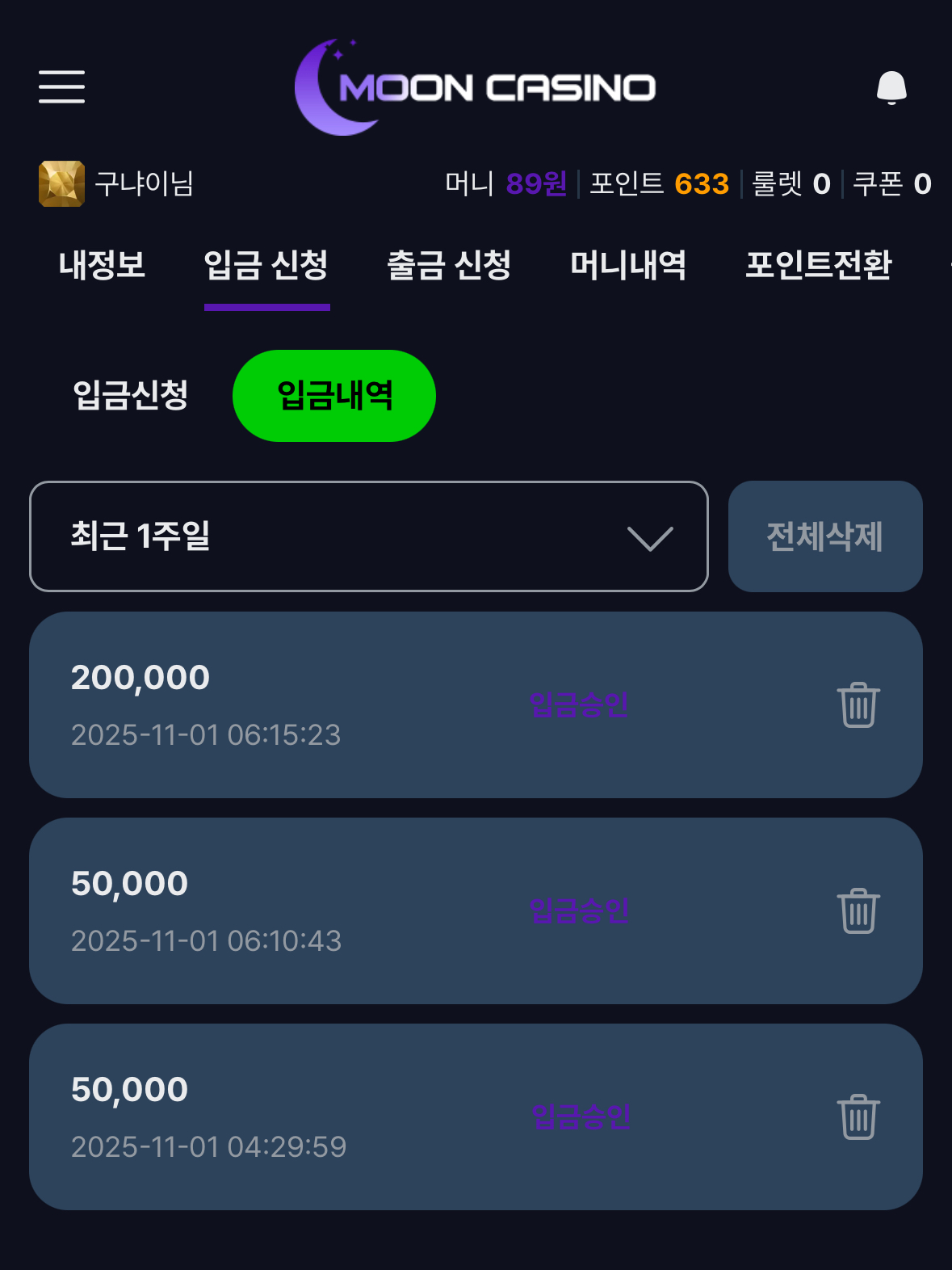
Task: Open the notifications bell
Action: point(891,87)
